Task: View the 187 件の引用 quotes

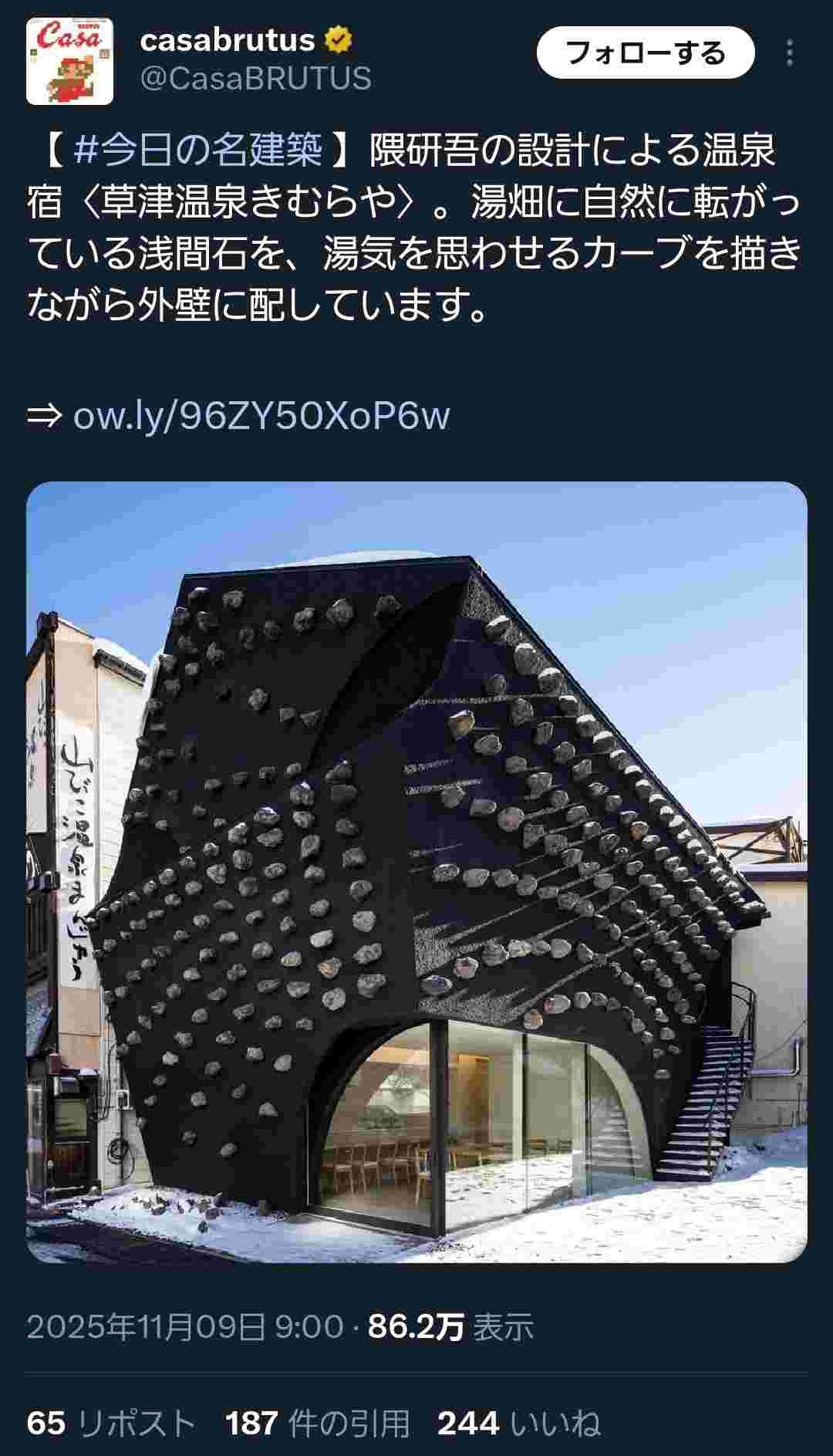Action: point(317,1423)
